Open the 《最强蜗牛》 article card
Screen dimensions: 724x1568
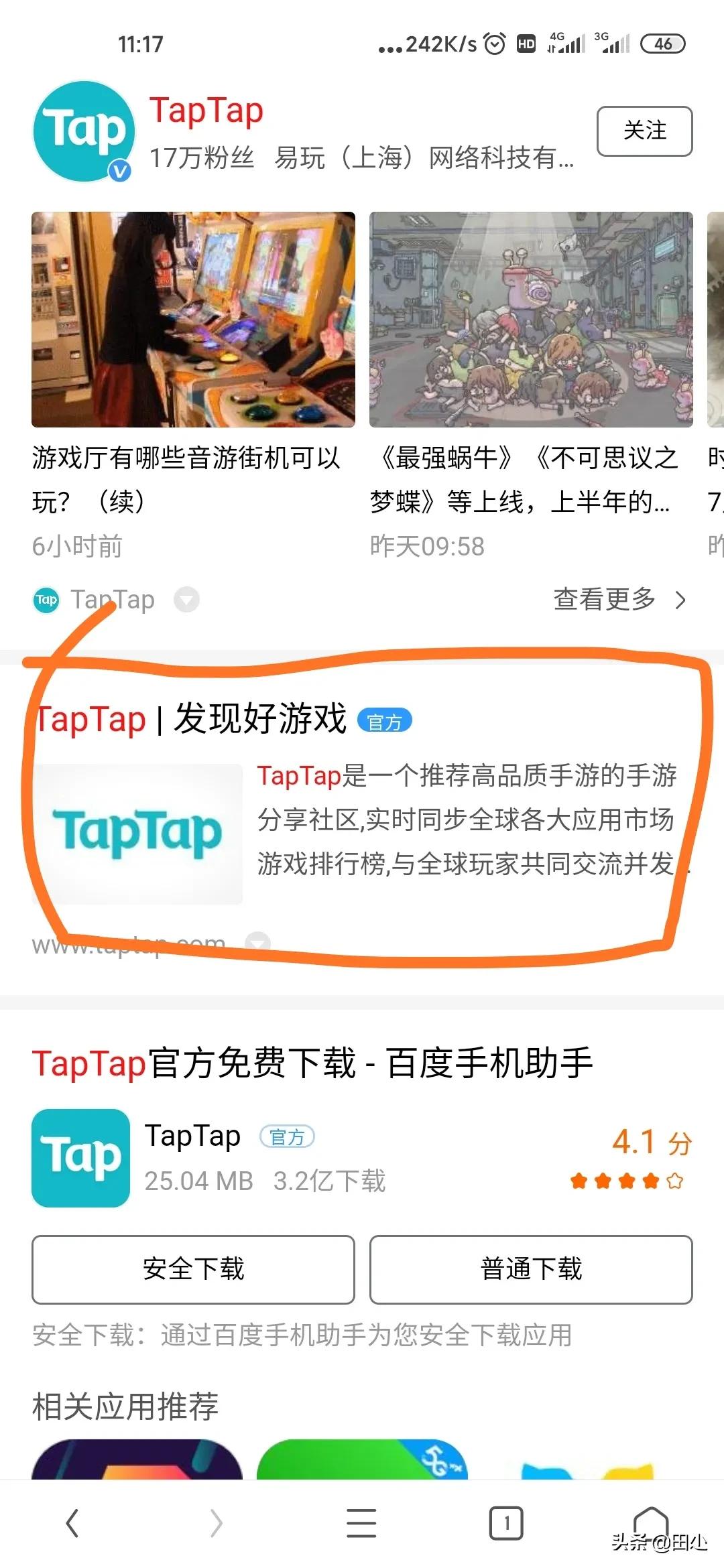[531, 320]
